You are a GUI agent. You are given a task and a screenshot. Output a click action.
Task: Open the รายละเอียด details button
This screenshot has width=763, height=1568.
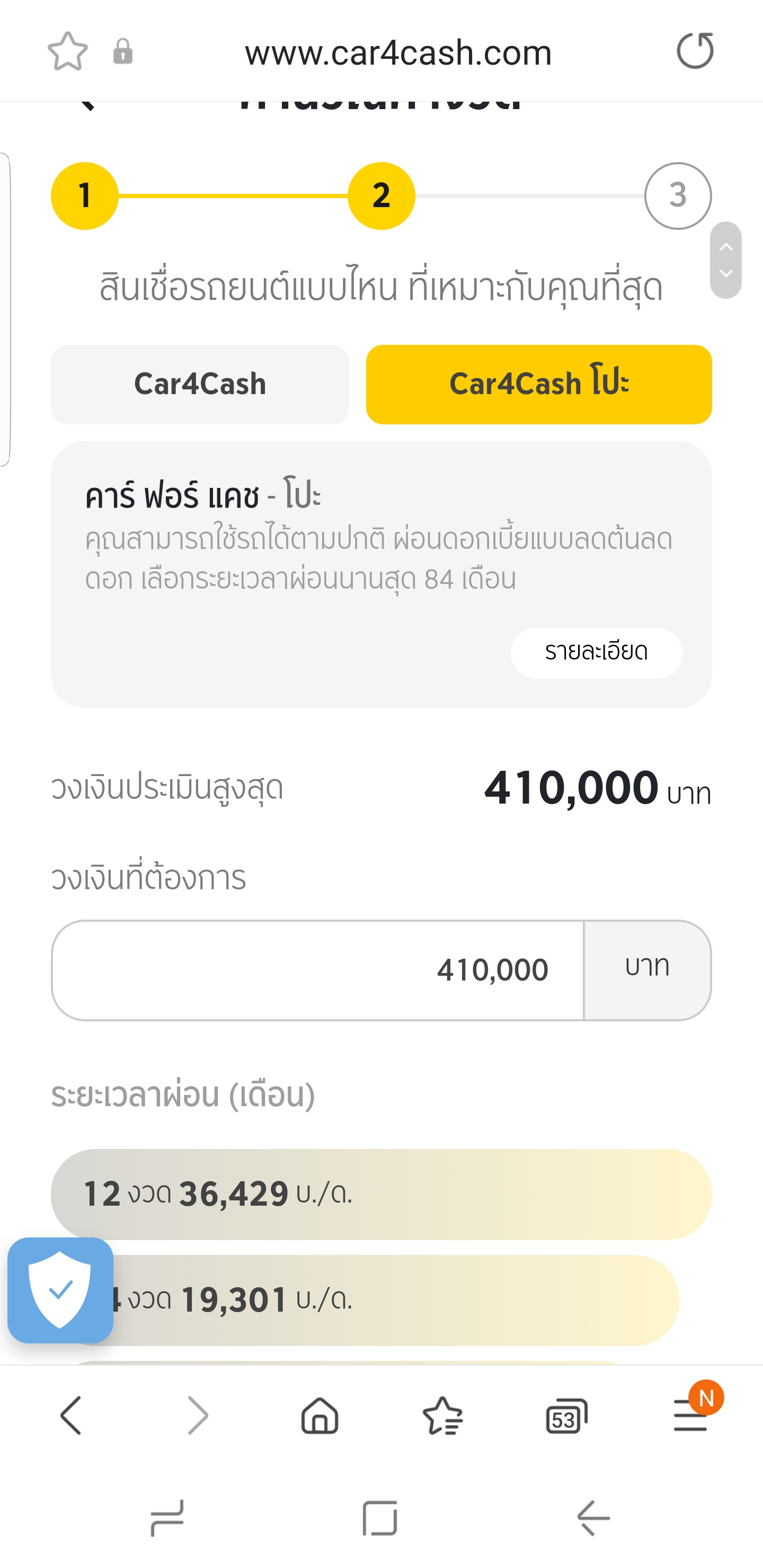point(596,653)
